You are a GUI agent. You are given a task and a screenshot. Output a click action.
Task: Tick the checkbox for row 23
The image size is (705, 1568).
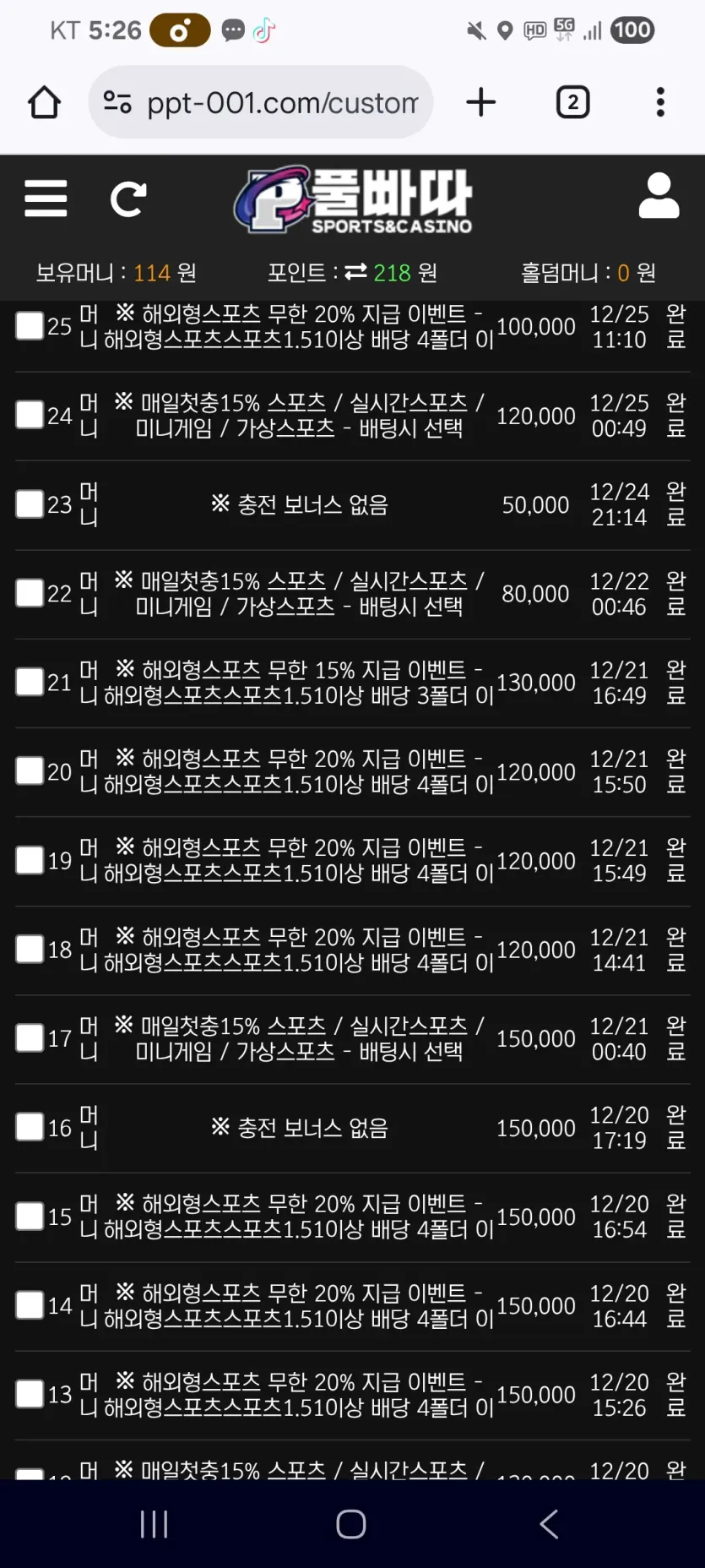pos(30,504)
